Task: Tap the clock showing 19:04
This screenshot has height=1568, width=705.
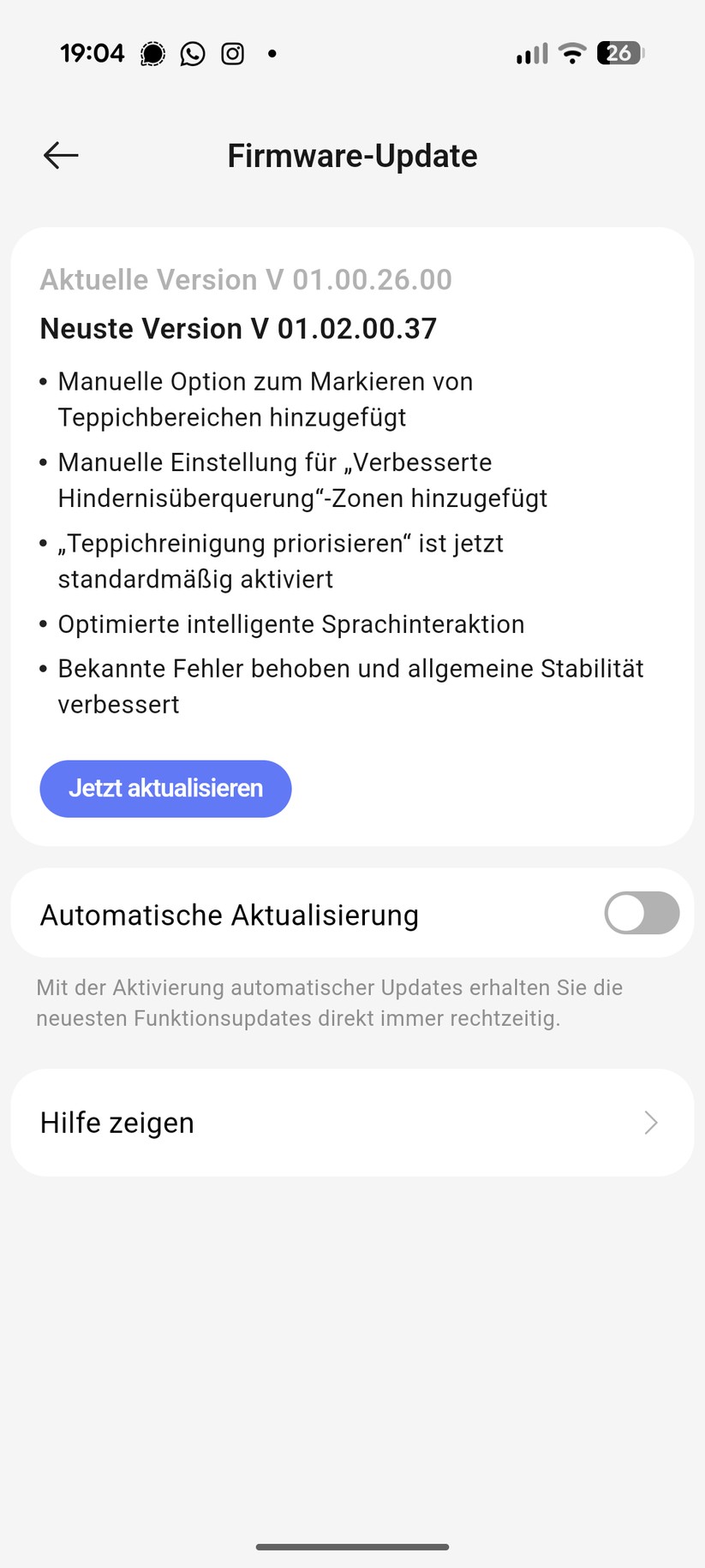Action: (x=93, y=53)
